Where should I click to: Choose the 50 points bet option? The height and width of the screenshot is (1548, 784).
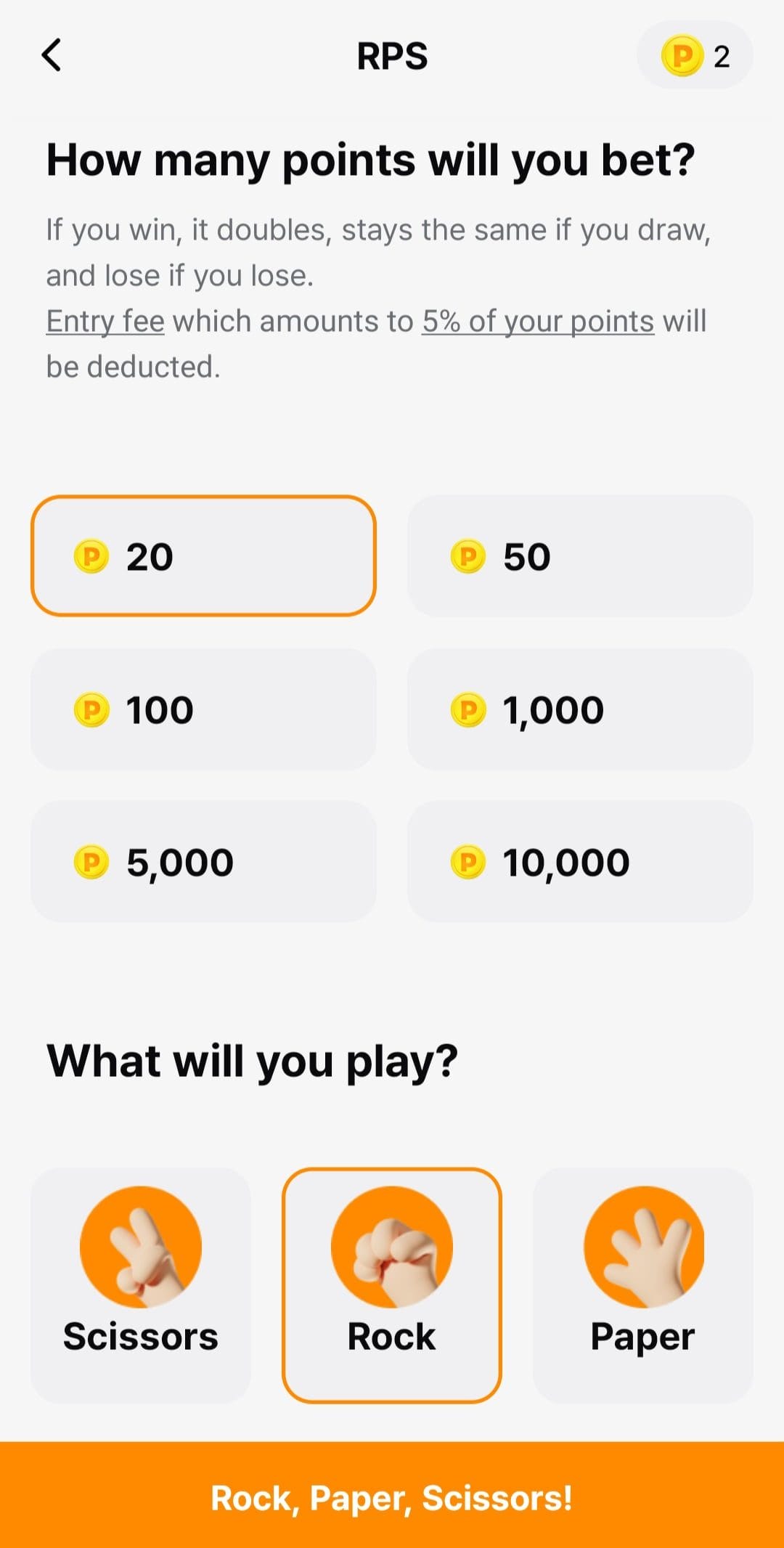click(x=580, y=556)
